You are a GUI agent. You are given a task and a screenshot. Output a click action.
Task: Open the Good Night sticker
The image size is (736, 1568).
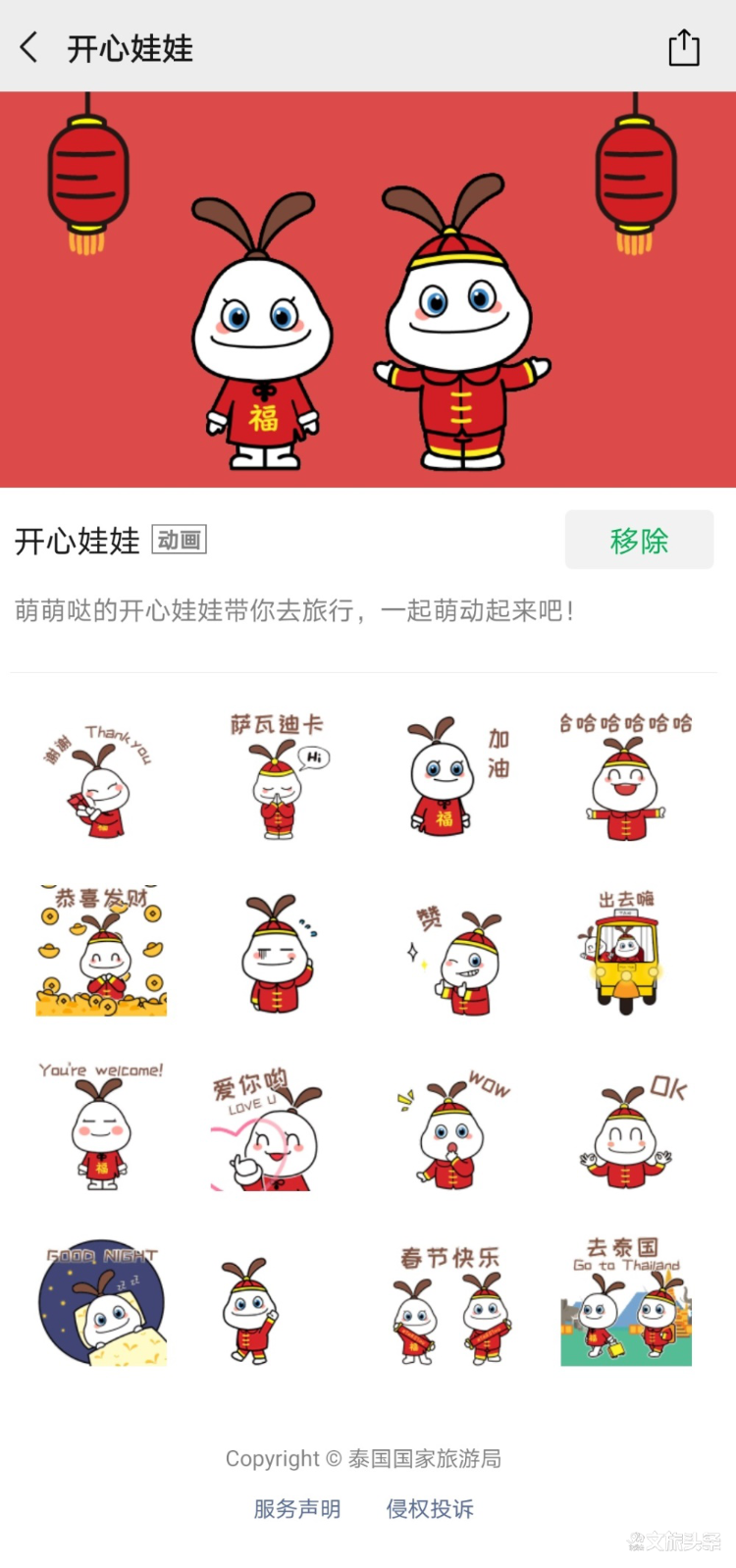[101, 1303]
